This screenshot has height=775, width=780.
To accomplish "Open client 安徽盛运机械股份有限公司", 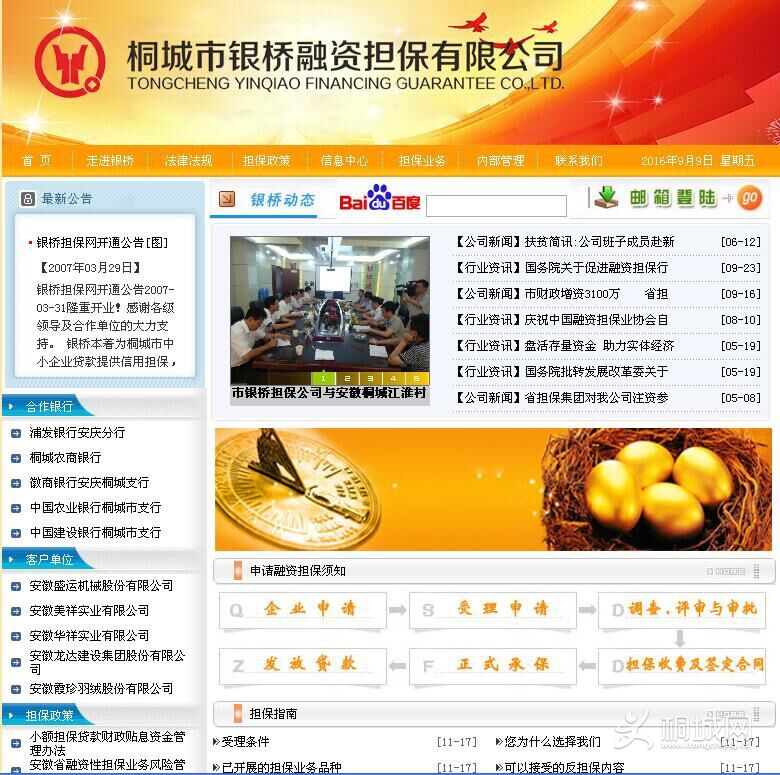I will pyautogui.click(x=101, y=586).
